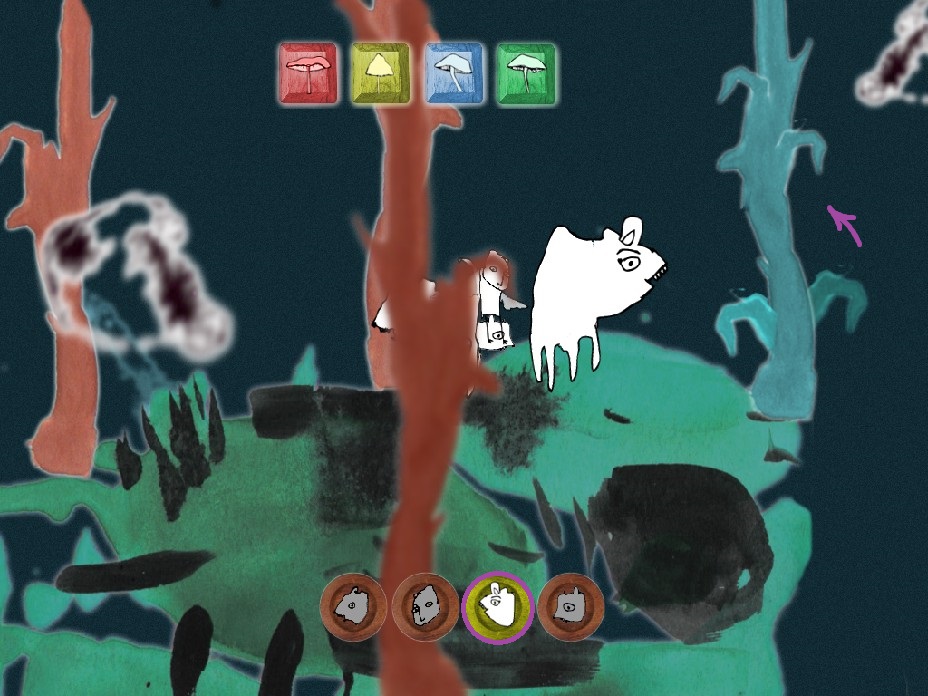Select the human-face character portrait
Viewport: 928px width, 696px height.
click(424, 606)
